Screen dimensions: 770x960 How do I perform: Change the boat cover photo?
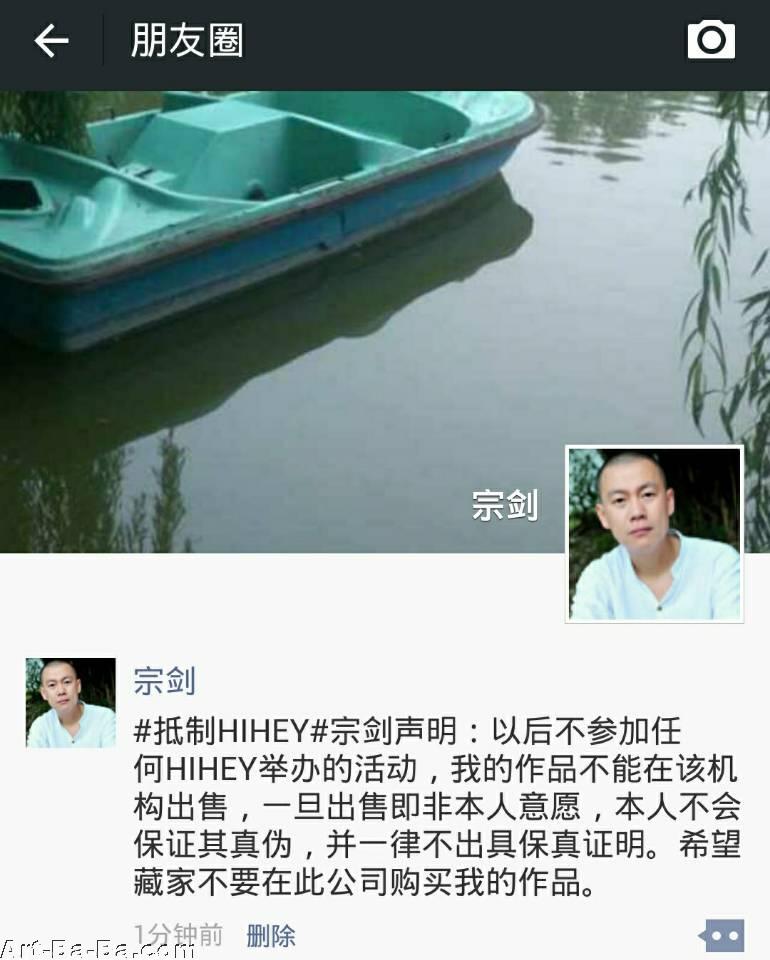[x=300, y=300]
